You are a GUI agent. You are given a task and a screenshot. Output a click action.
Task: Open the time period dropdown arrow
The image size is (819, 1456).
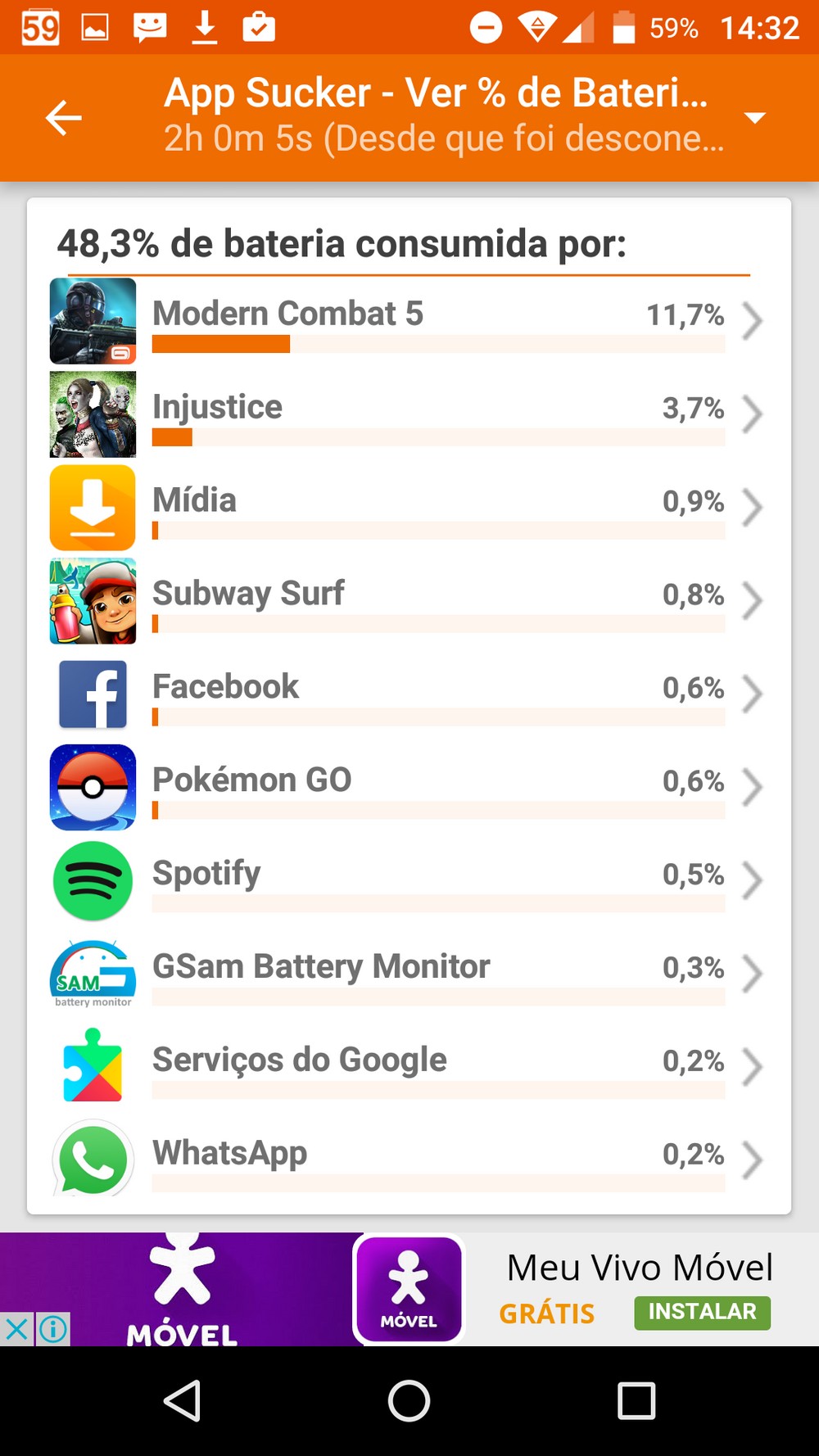tap(754, 118)
